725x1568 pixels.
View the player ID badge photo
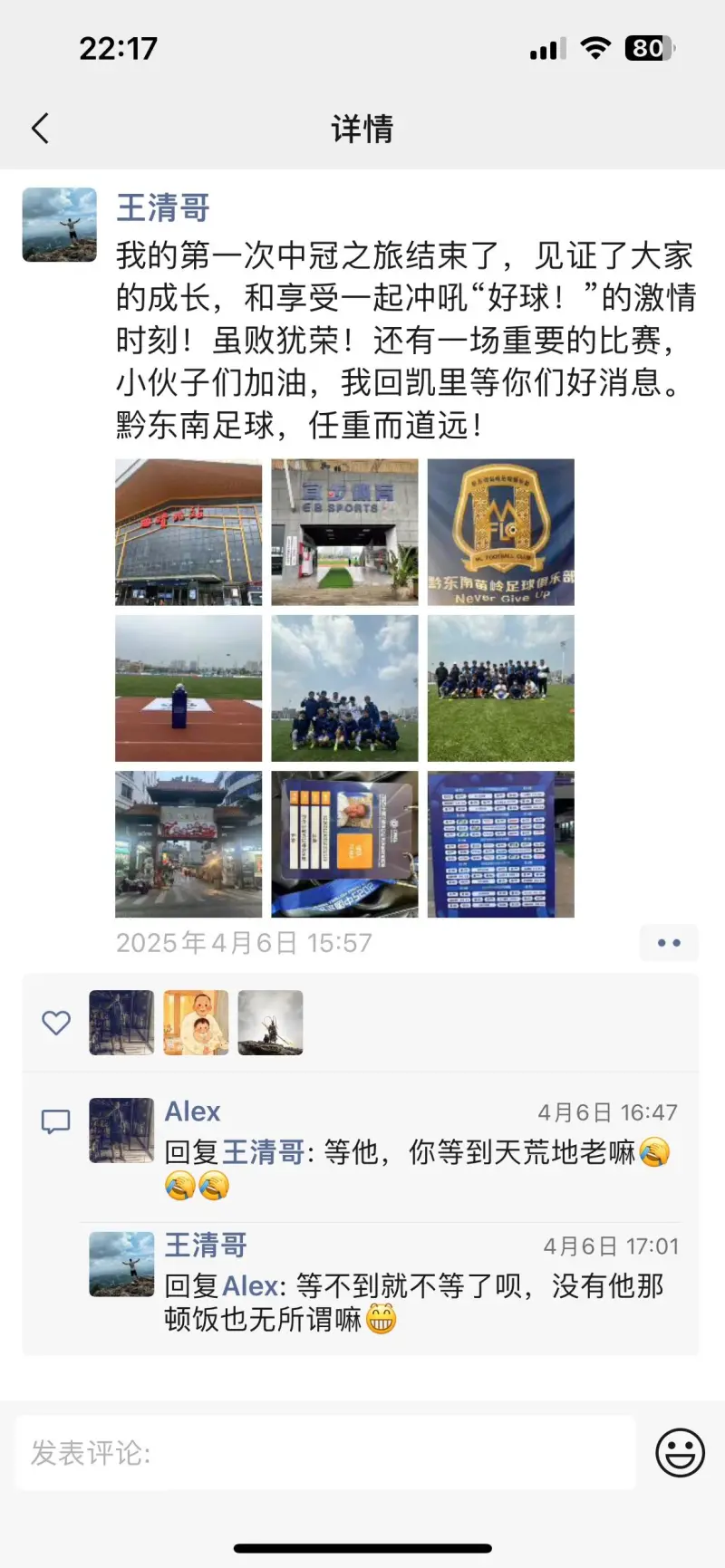[344, 844]
